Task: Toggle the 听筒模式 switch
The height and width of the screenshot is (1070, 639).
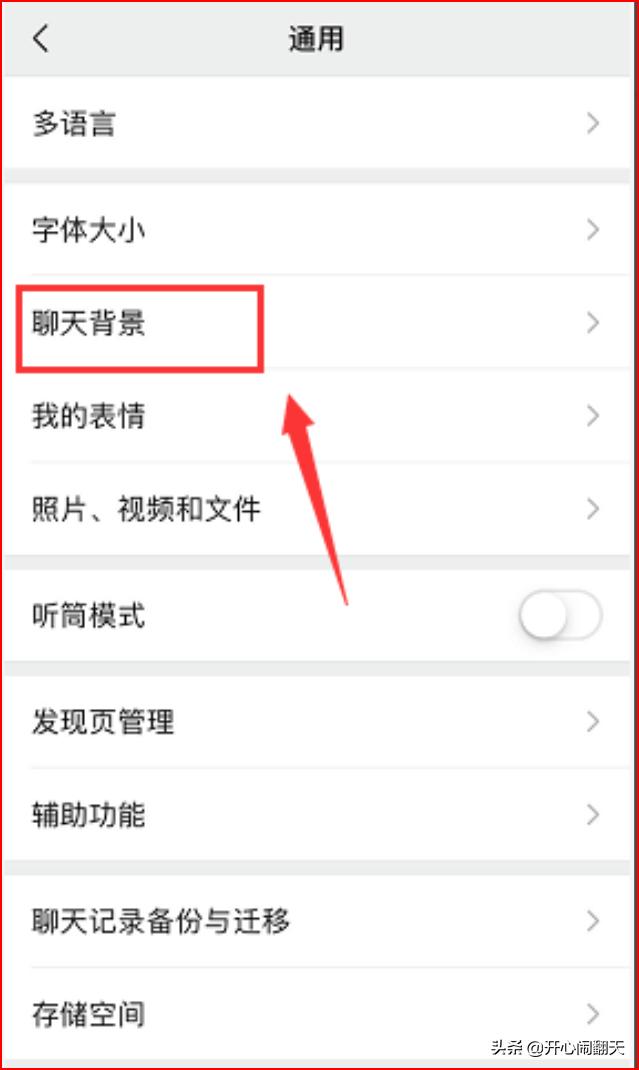Action: click(x=560, y=615)
